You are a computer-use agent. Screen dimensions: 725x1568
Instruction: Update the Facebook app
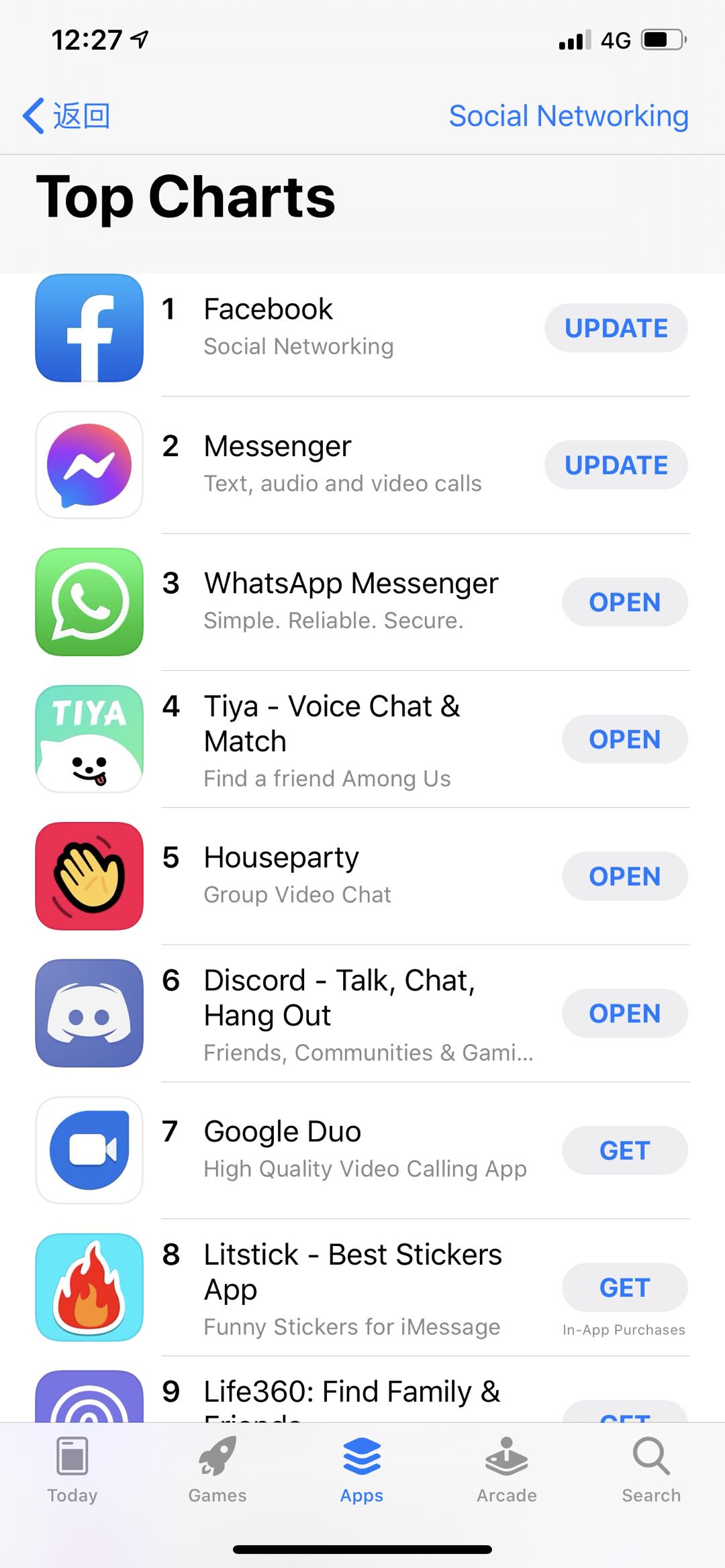(616, 328)
